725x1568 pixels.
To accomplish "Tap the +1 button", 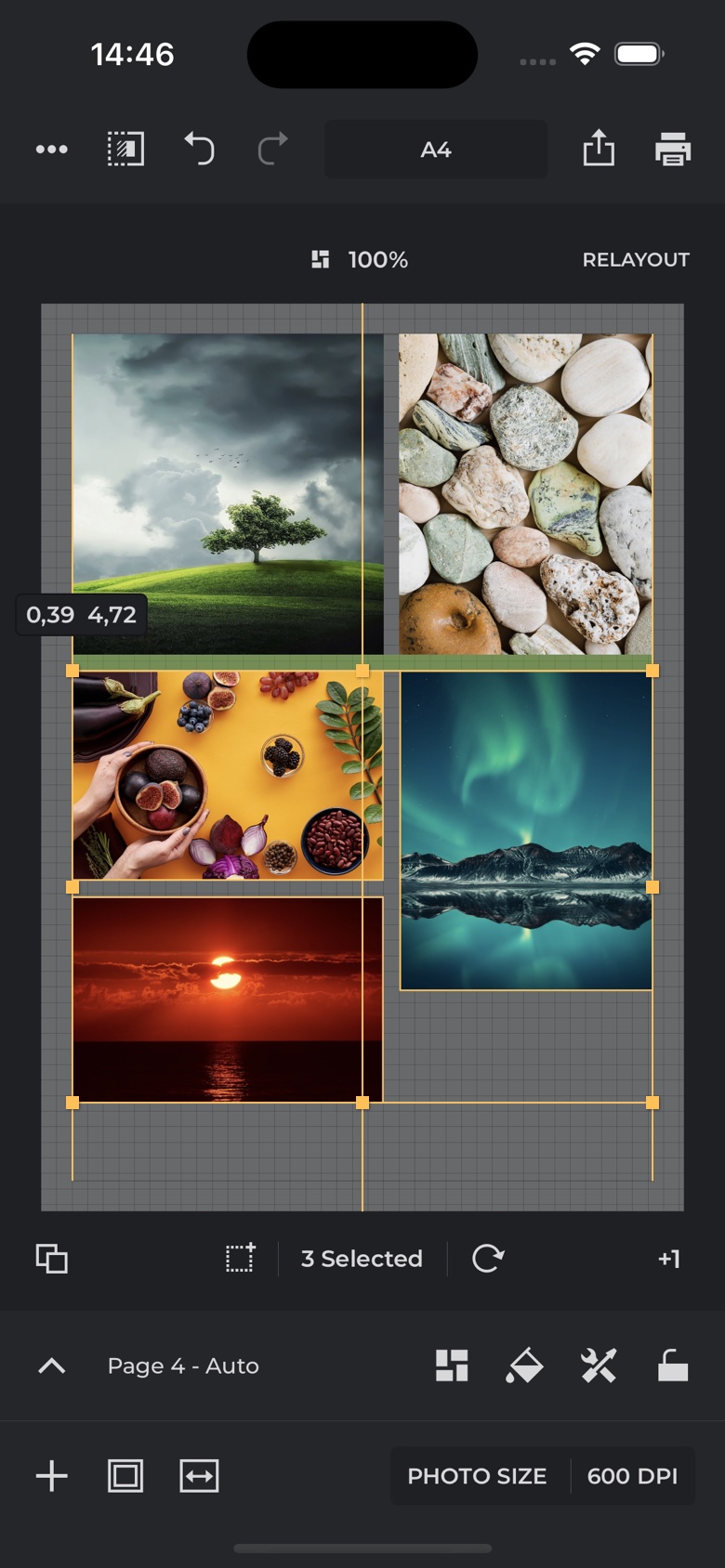I will (x=668, y=1259).
